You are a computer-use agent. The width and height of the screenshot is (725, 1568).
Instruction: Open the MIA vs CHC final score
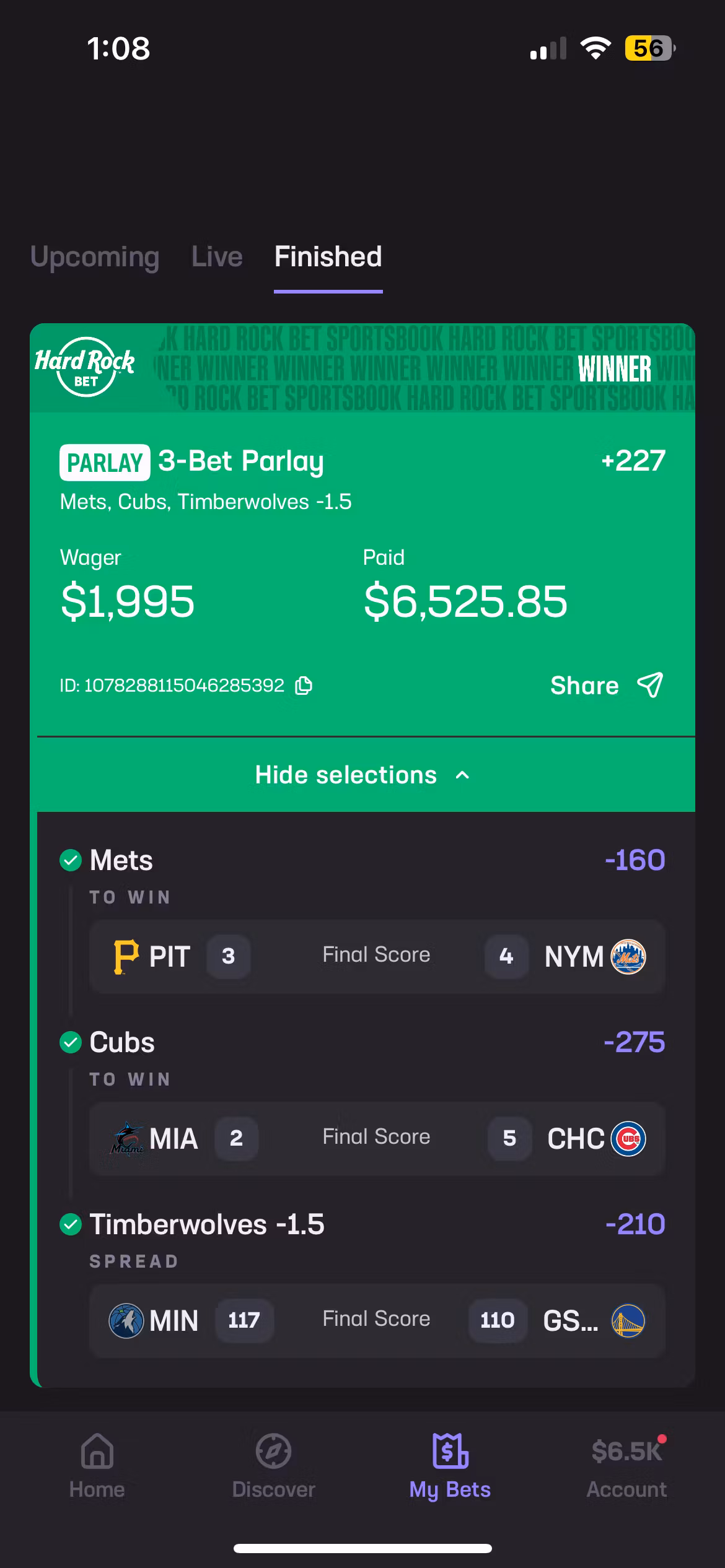pyautogui.click(x=377, y=1138)
